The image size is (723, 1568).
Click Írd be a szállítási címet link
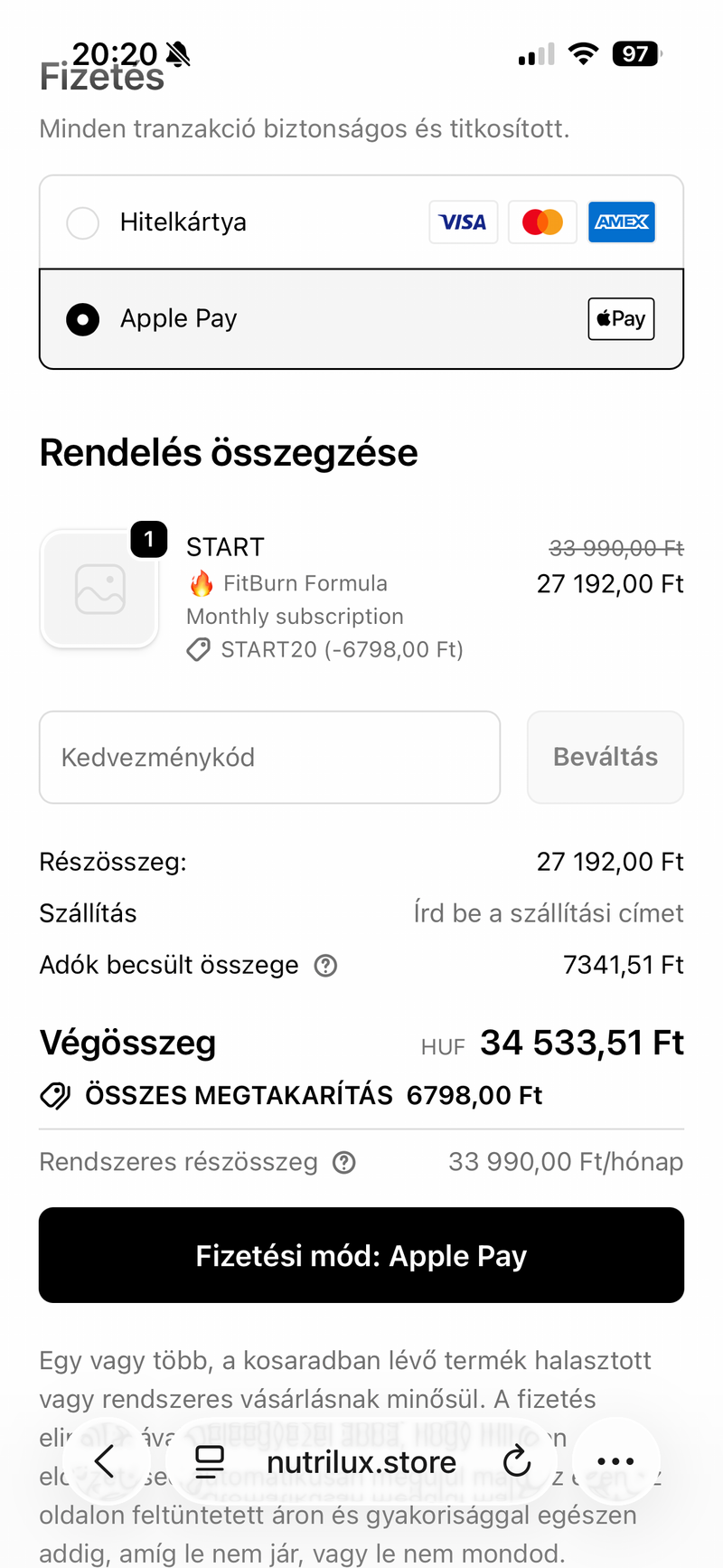549,912
